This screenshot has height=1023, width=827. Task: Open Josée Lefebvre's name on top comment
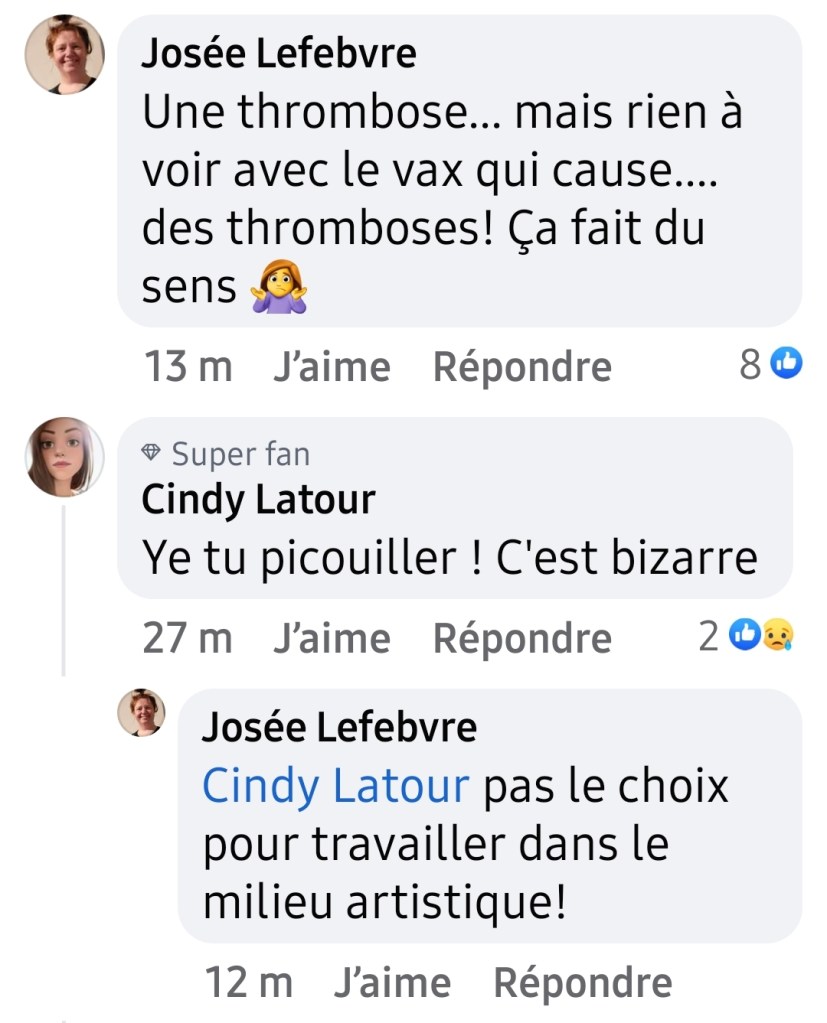point(278,54)
